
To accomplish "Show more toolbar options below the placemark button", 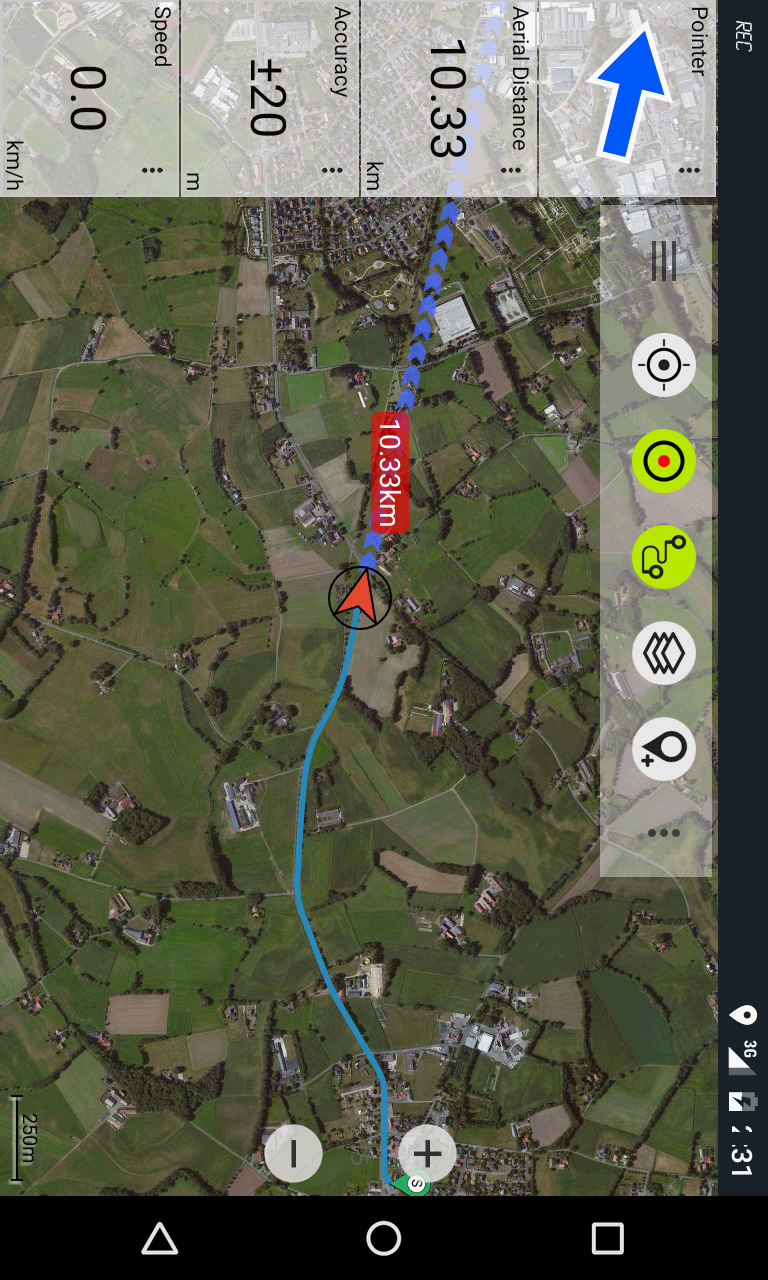I will (663, 833).
